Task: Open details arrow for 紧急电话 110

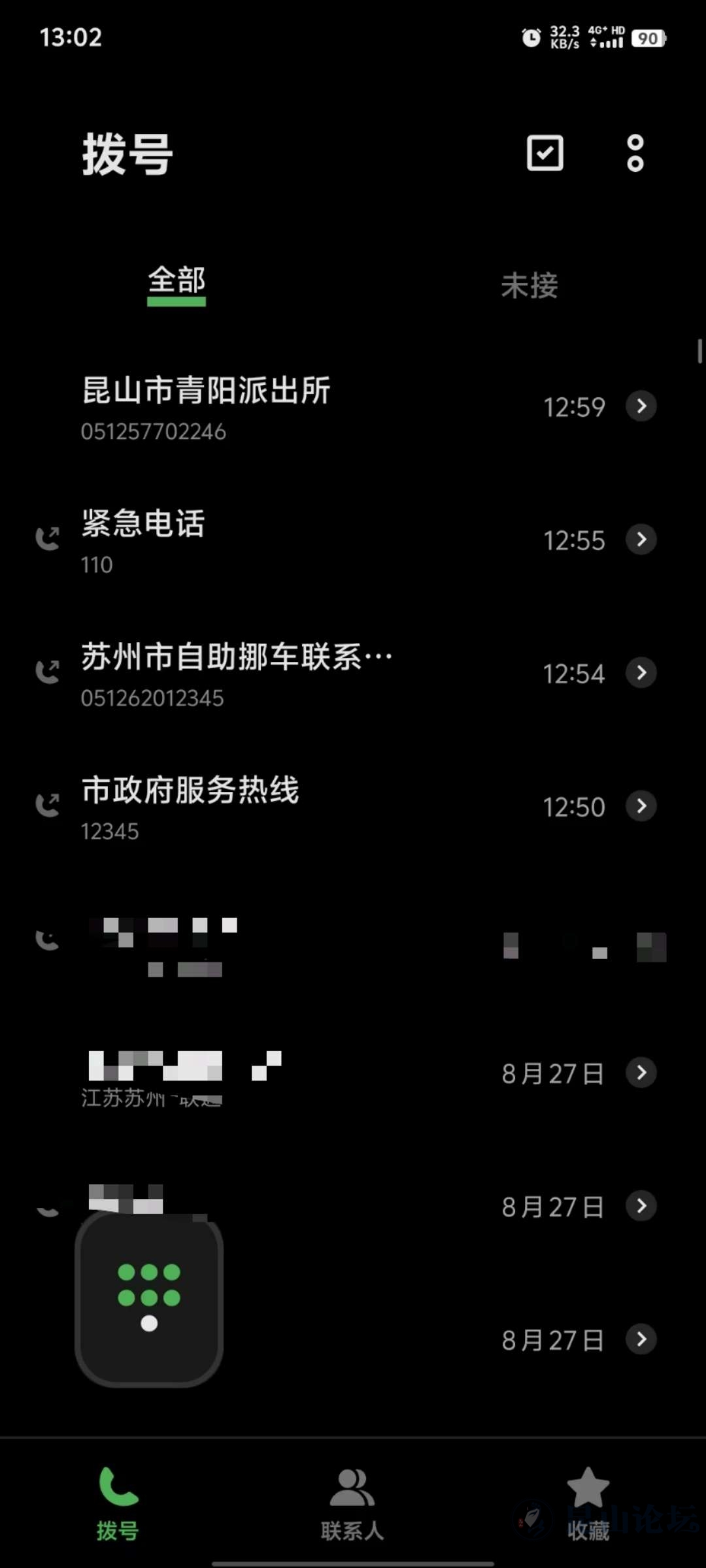Action: pyautogui.click(x=641, y=540)
